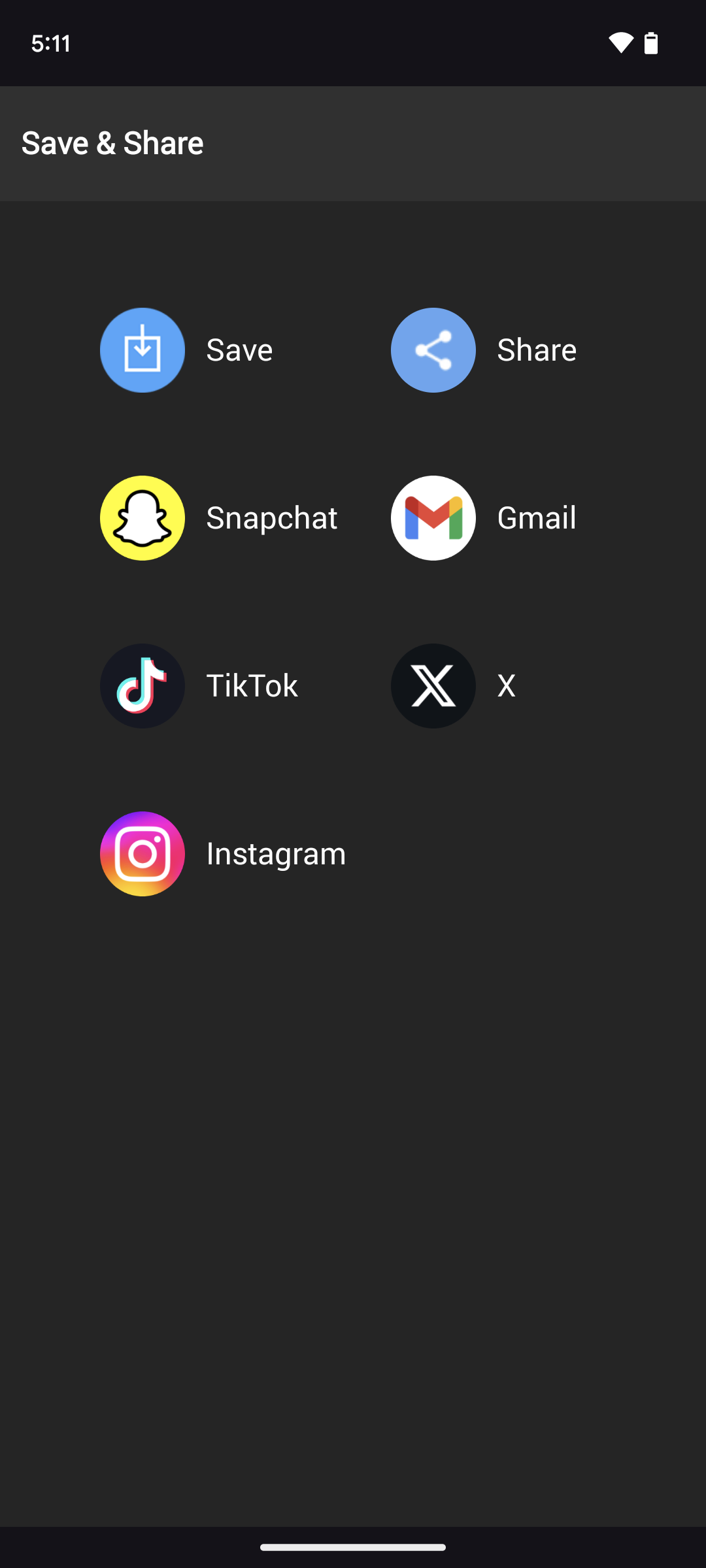This screenshot has width=706, height=1568.
Task: Share to Instagram
Action: [143, 854]
